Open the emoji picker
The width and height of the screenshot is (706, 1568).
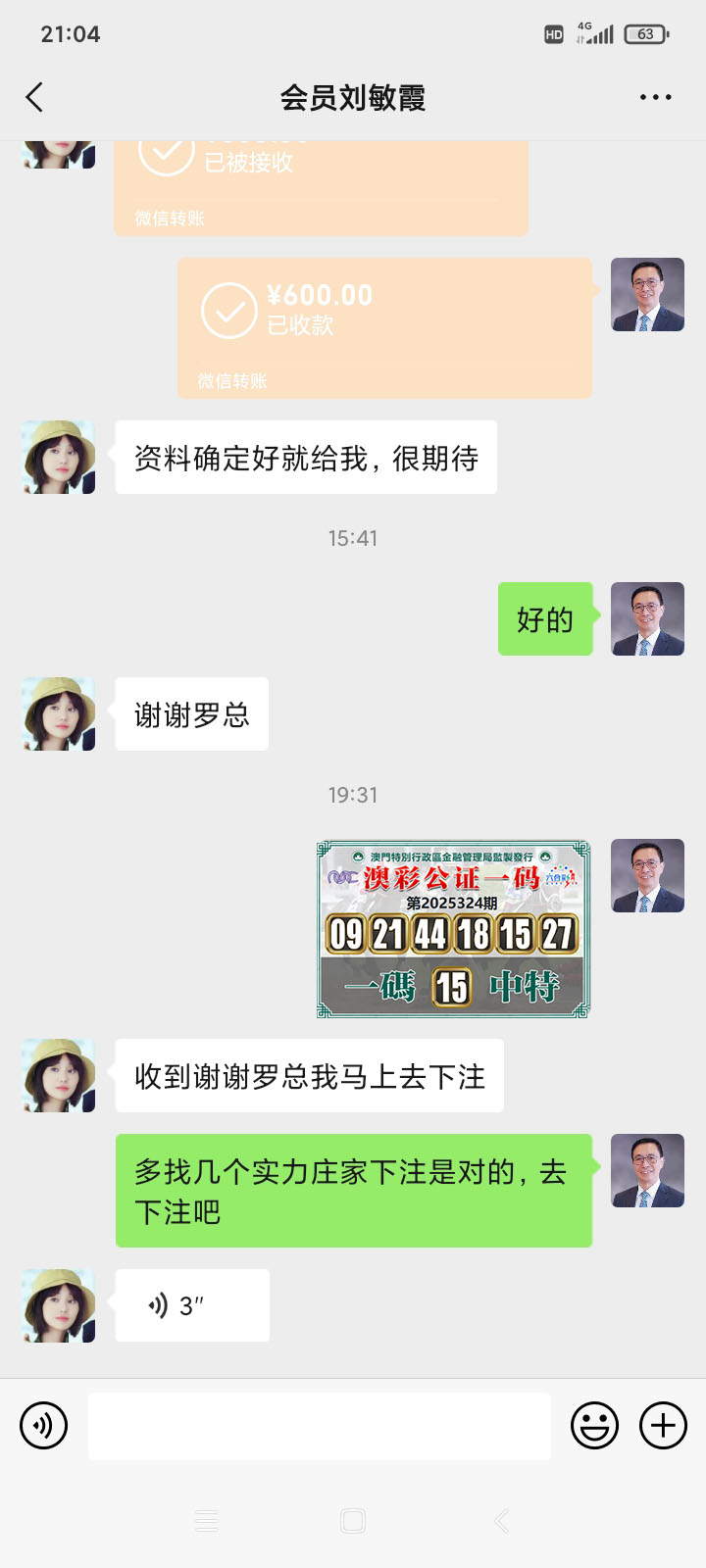click(x=594, y=1426)
